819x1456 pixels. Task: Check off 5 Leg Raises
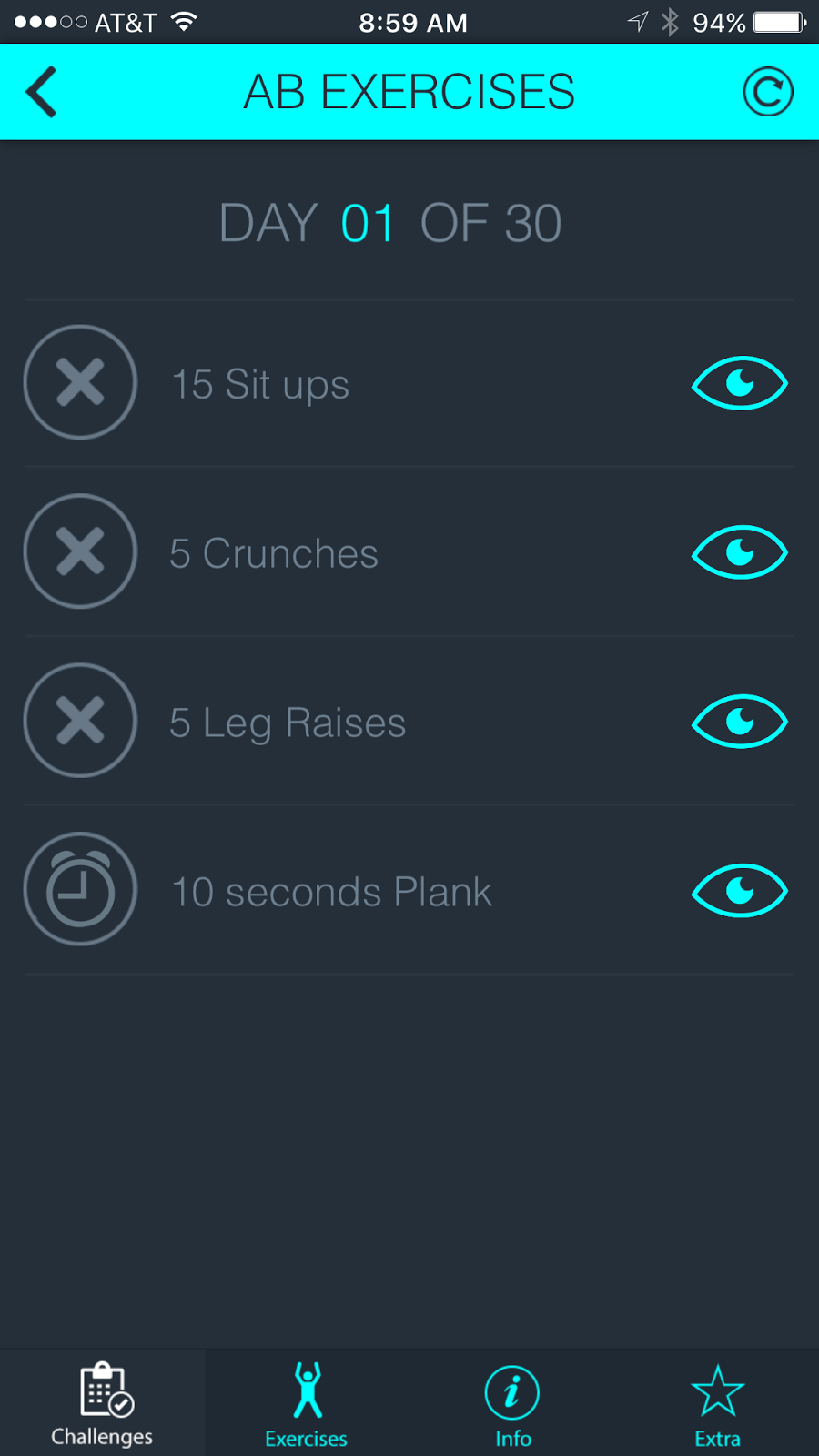pyautogui.click(x=80, y=721)
